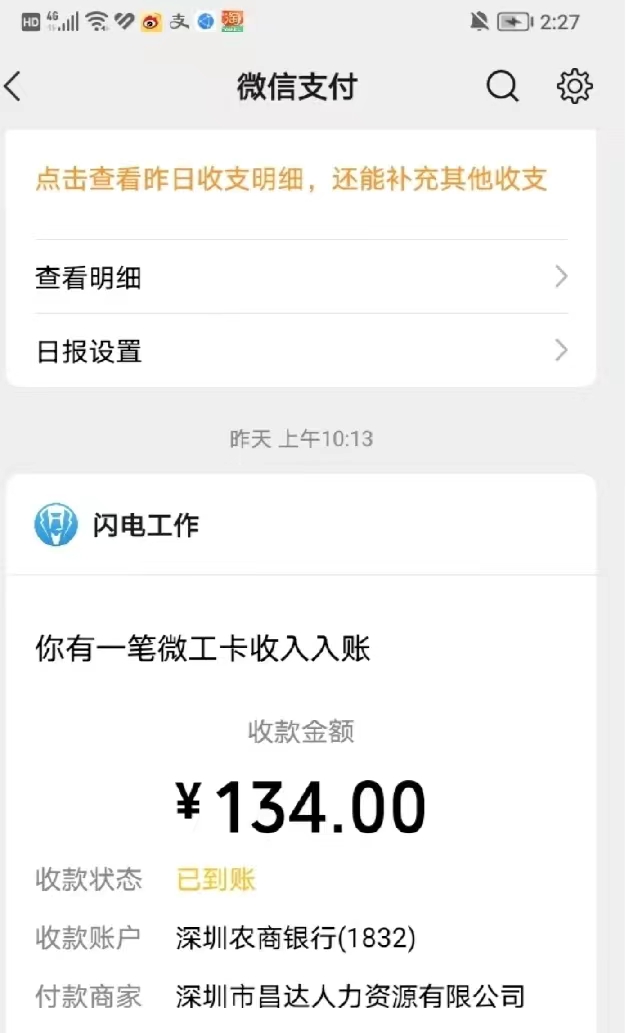Tap the 点击查看昨日收支明细 banner
This screenshot has height=1033, width=627.
tap(291, 179)
